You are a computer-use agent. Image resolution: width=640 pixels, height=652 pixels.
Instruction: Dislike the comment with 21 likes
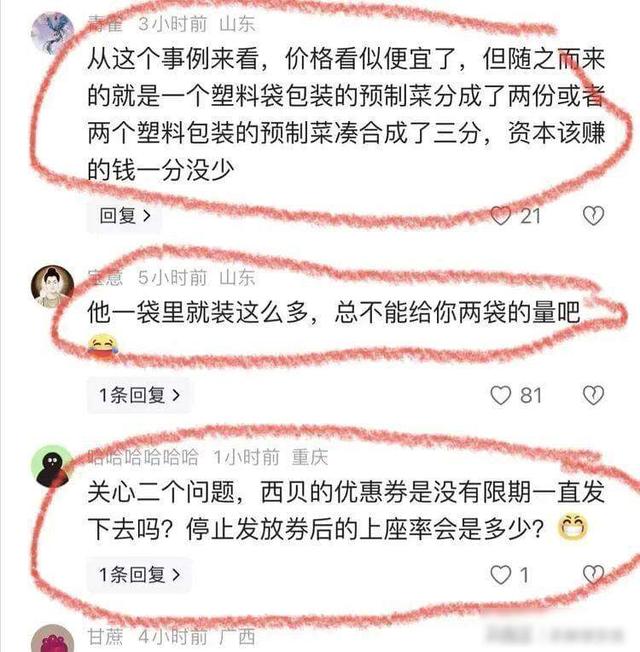click(x=594, y=215)
